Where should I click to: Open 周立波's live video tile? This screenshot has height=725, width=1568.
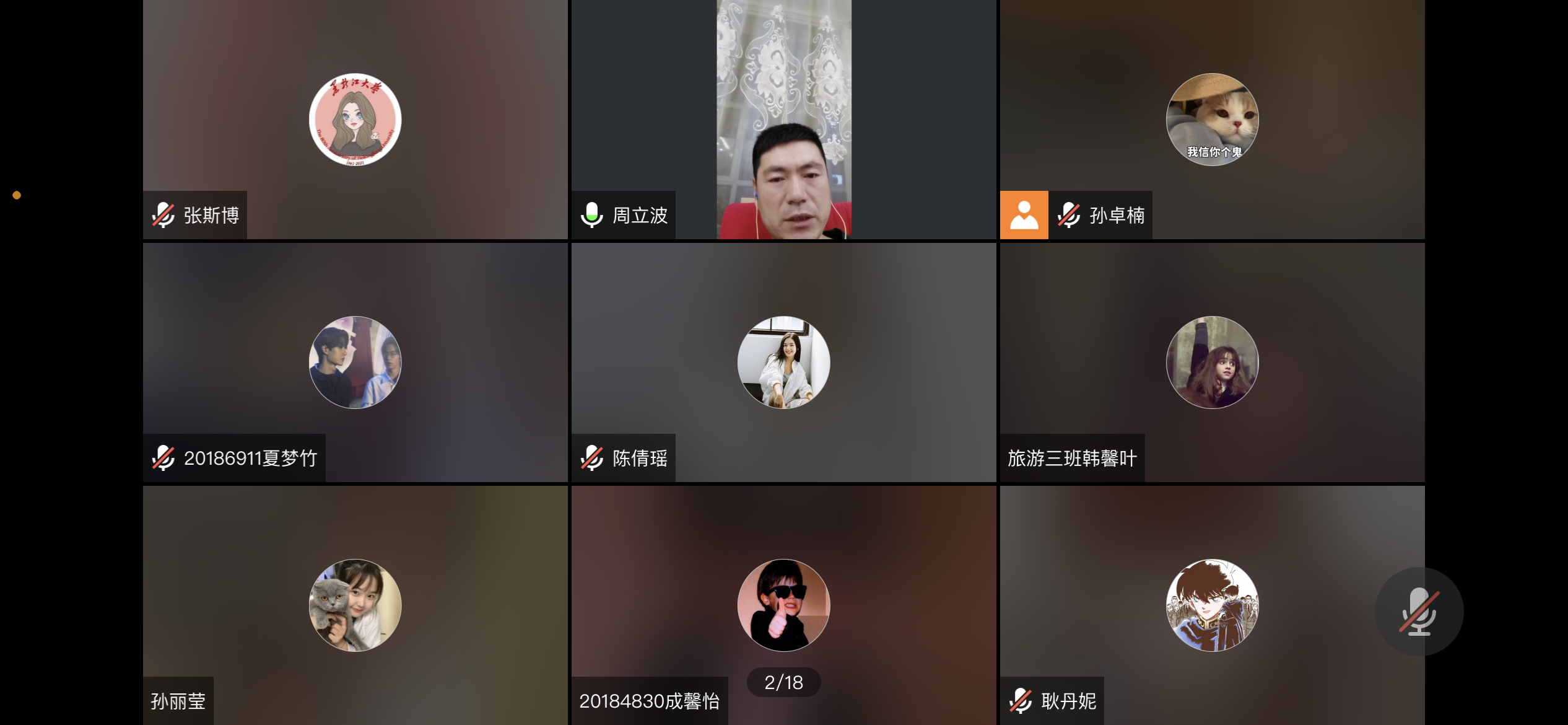tap(783, 119)
